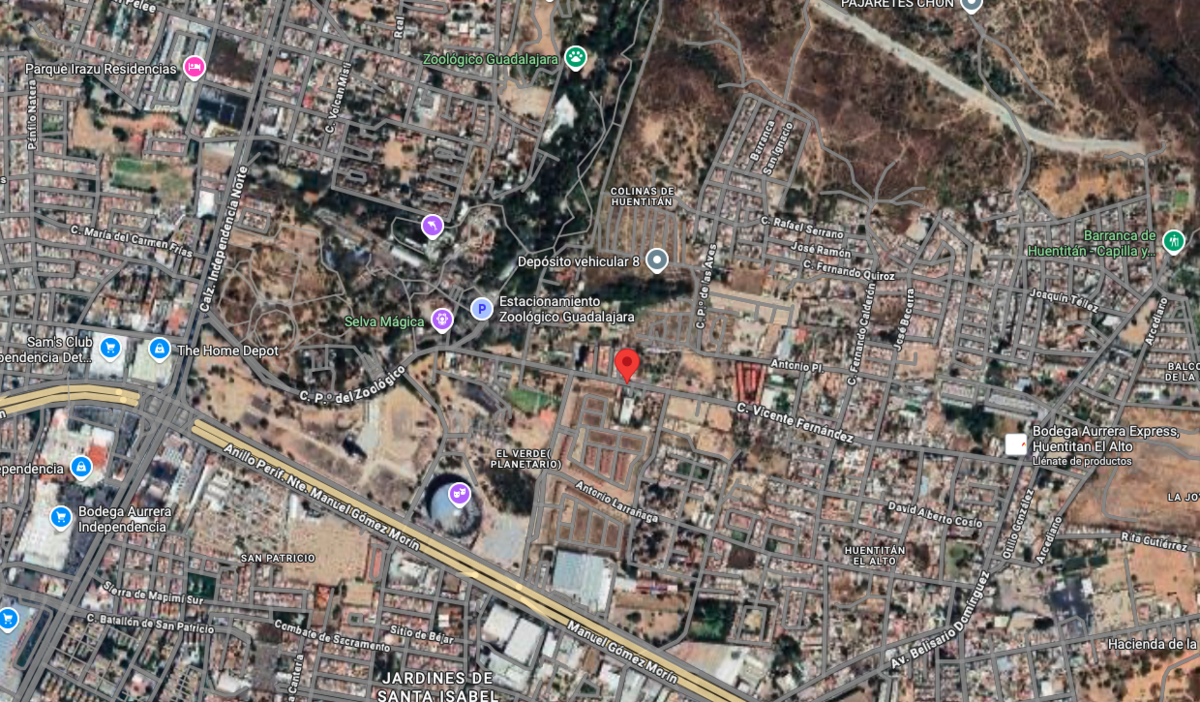Open the Selva Mágica place marker

click(442, 320)
